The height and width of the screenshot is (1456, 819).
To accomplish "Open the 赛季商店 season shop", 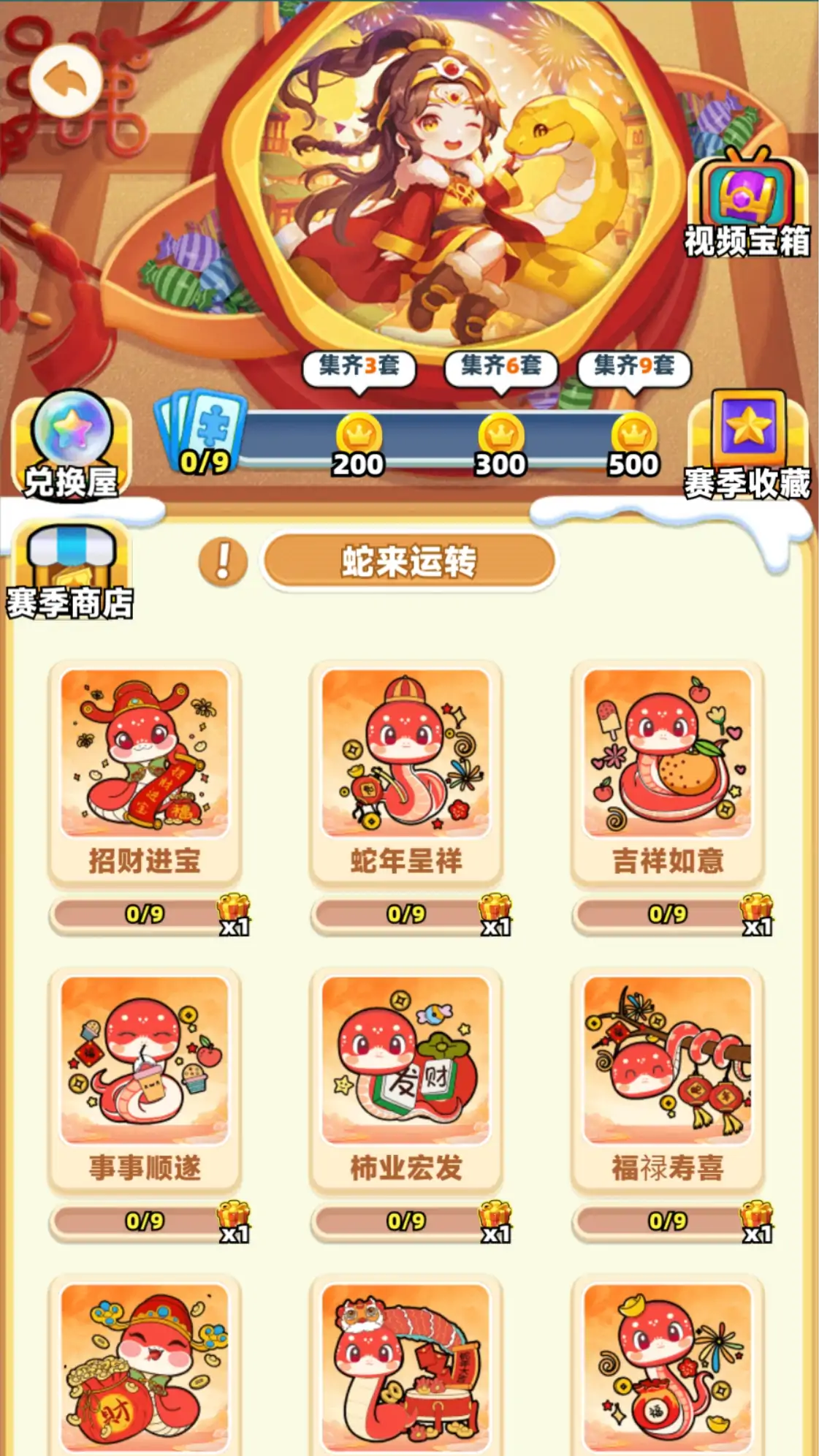I will click(70, 570).
